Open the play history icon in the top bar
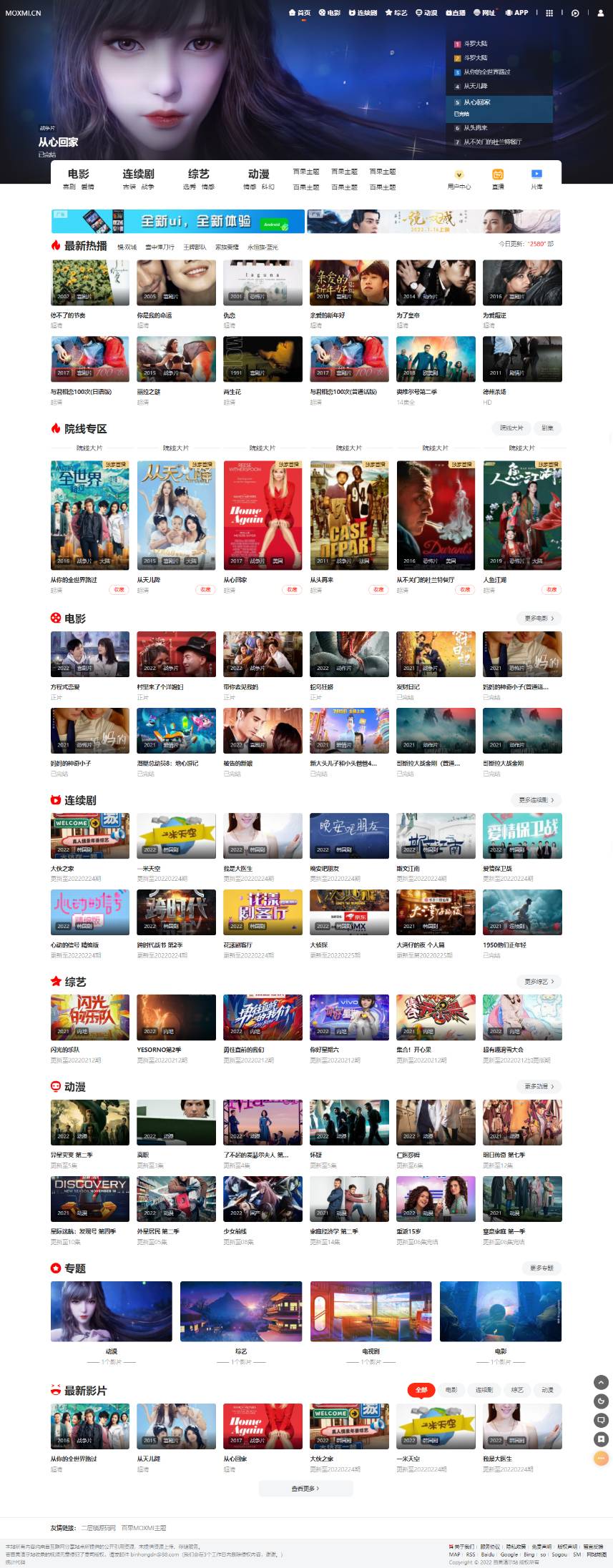 click(x=575, y=13)
